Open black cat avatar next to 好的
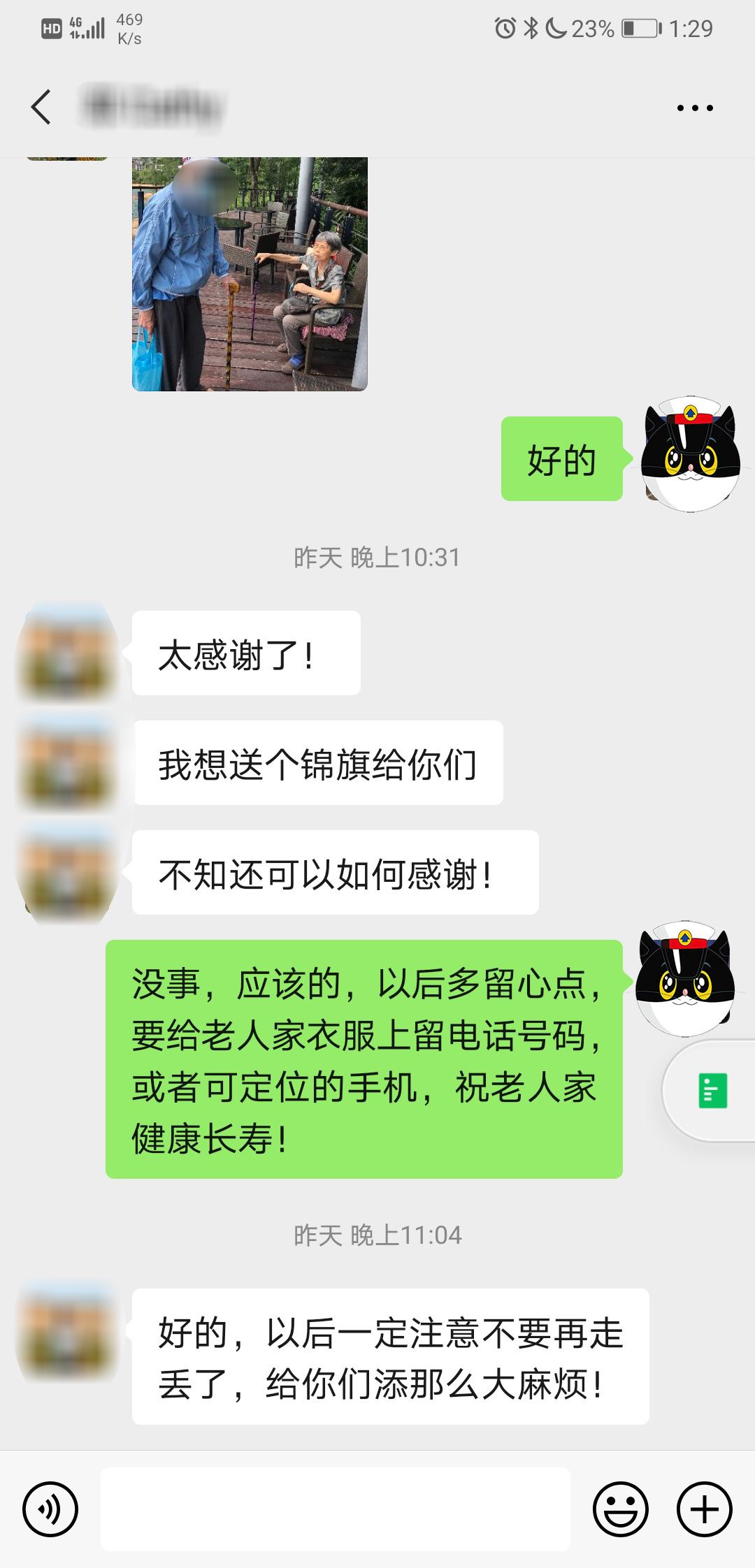The image size is (755, 1568). coord(690,456)
